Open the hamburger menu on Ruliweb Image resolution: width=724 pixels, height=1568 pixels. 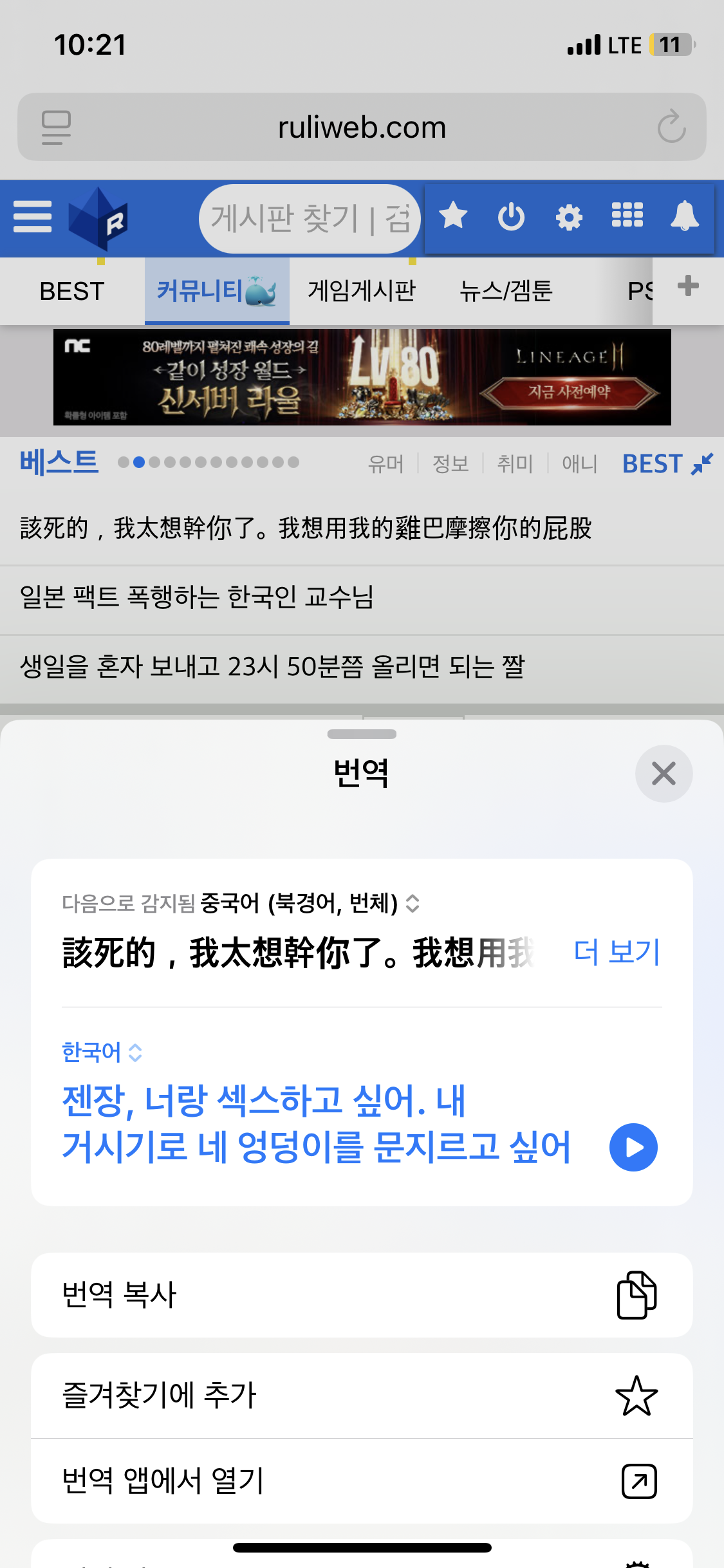pyautogui.click(x=33, y=217)
